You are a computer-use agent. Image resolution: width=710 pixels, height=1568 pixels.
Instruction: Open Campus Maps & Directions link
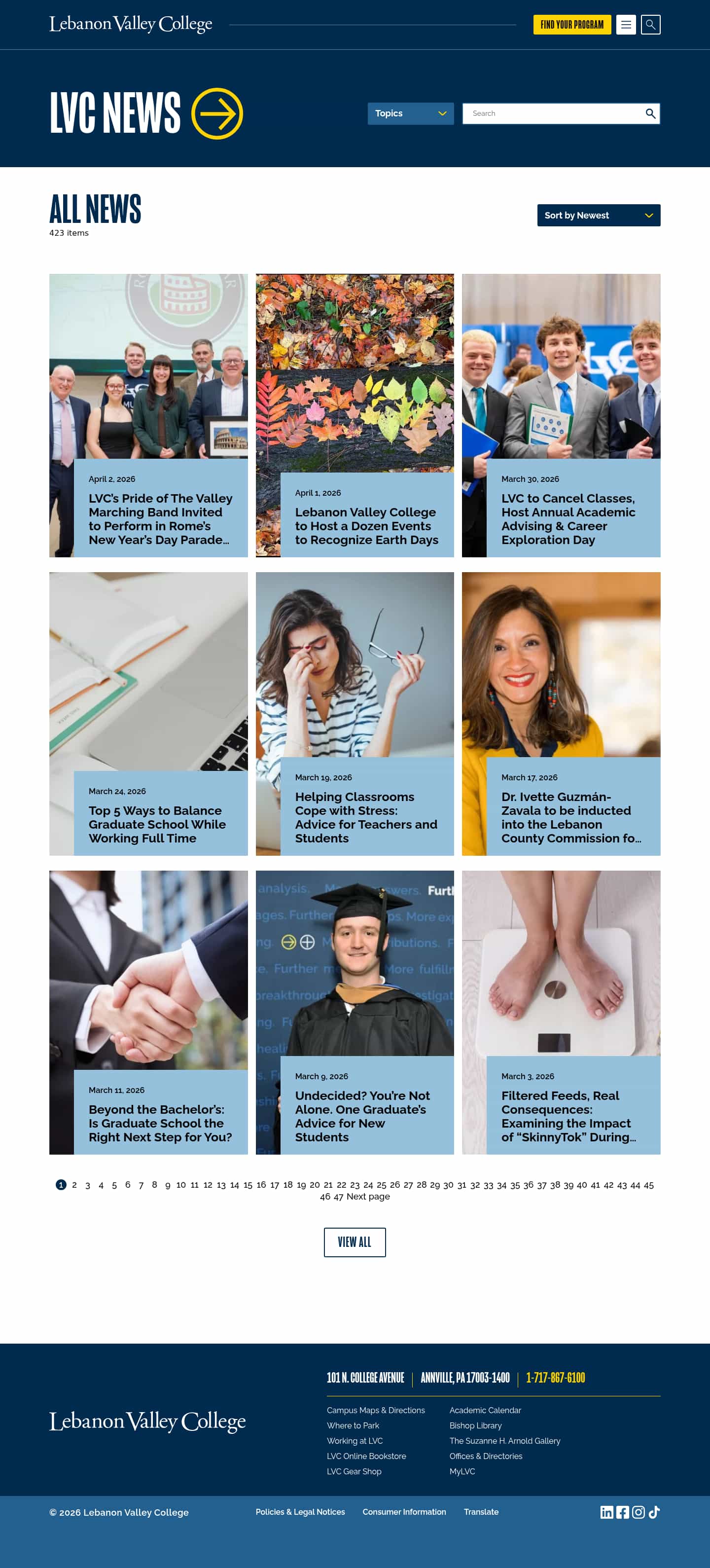(375, 1410)
